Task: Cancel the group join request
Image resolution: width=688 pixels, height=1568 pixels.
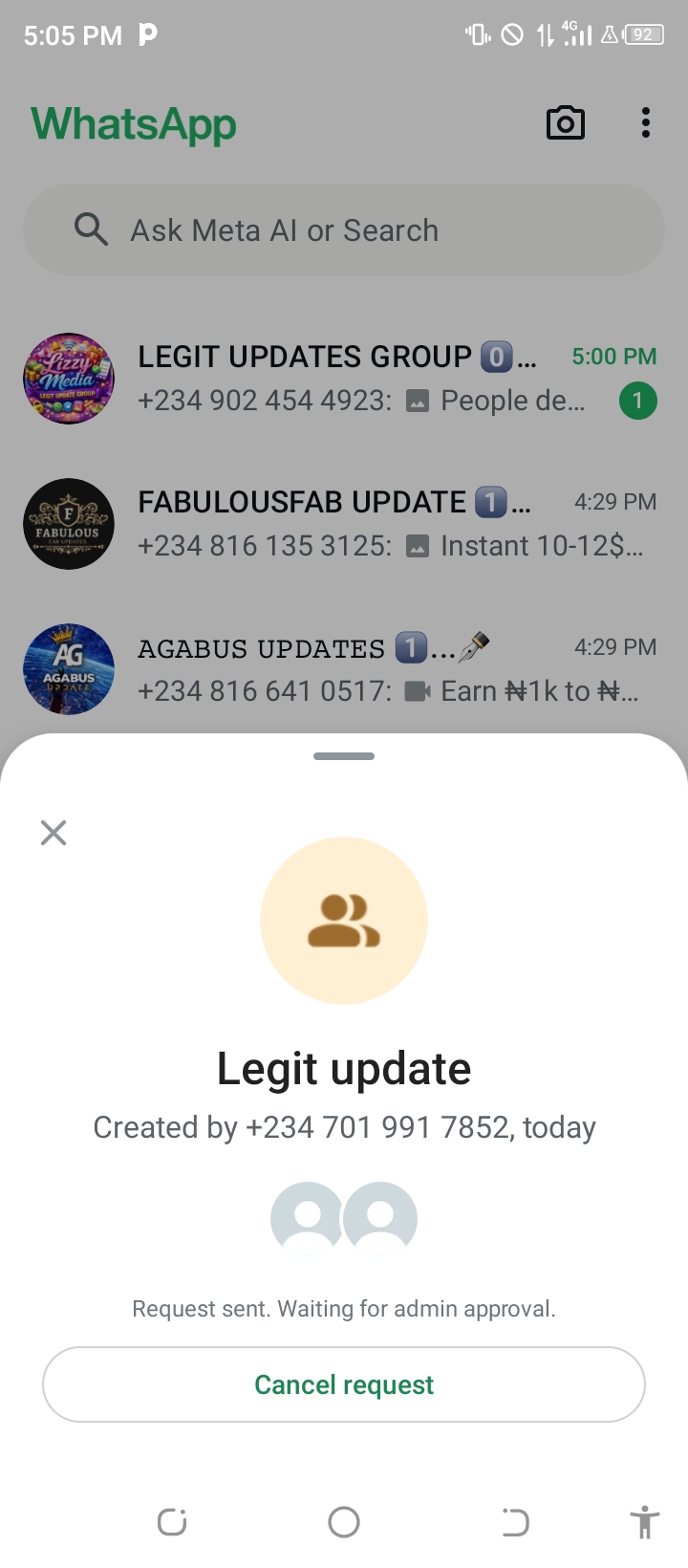Action: (x=344, y=1384)
